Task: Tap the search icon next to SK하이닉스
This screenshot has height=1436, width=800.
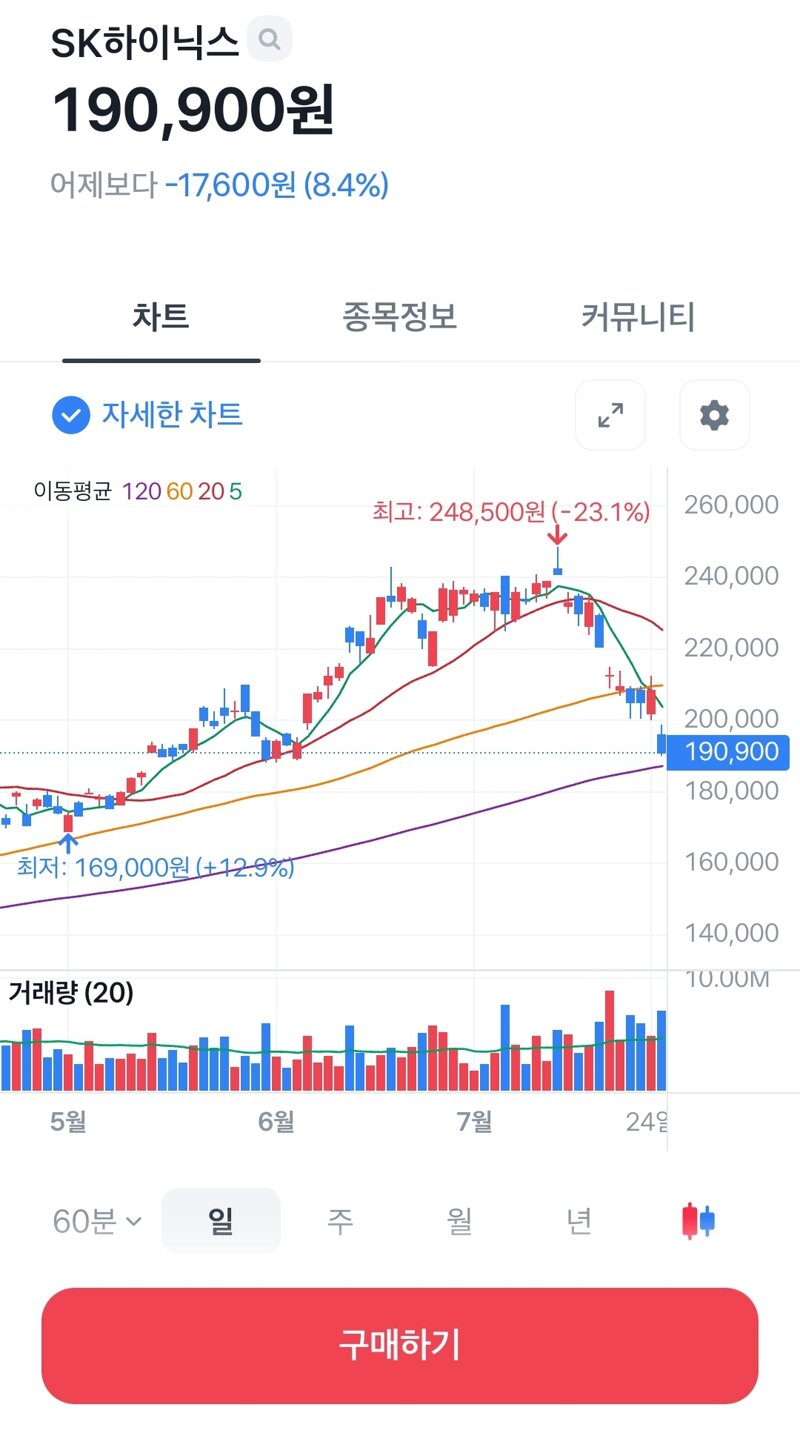Action: (x=270, y=40)
